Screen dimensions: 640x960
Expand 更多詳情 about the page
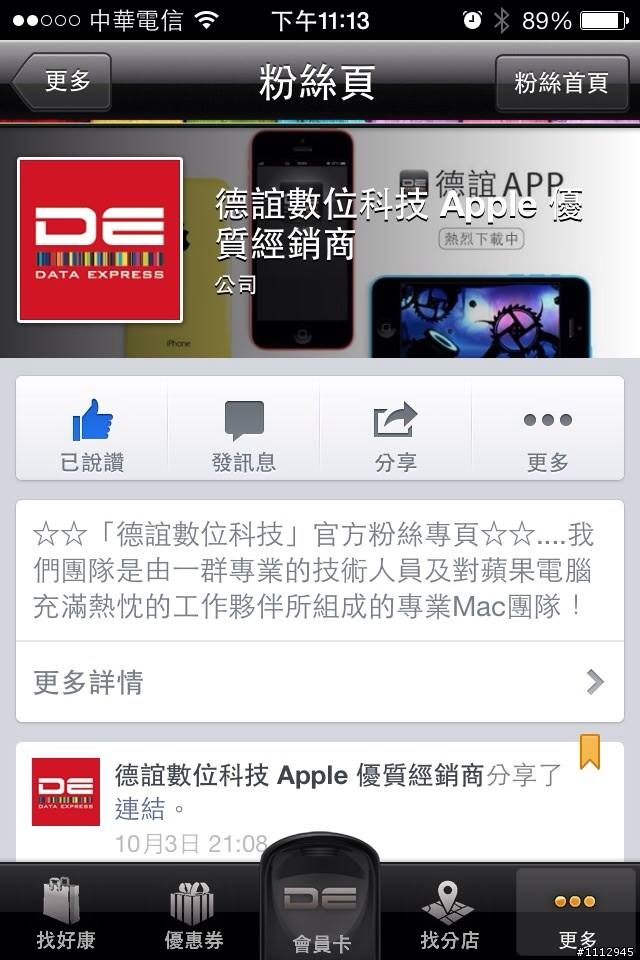tap(320, 682)
